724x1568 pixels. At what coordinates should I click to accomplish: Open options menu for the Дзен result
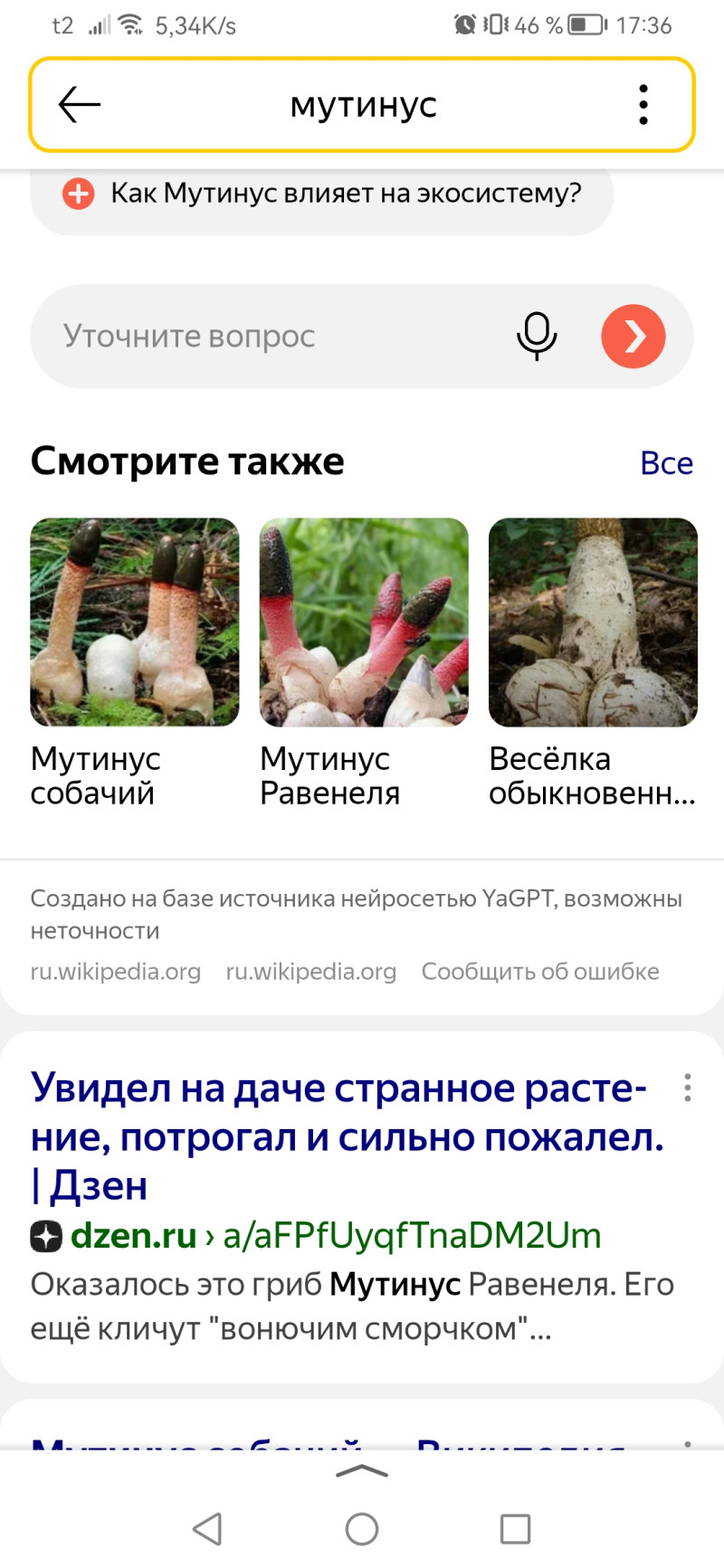click(x=688, y=1088)
